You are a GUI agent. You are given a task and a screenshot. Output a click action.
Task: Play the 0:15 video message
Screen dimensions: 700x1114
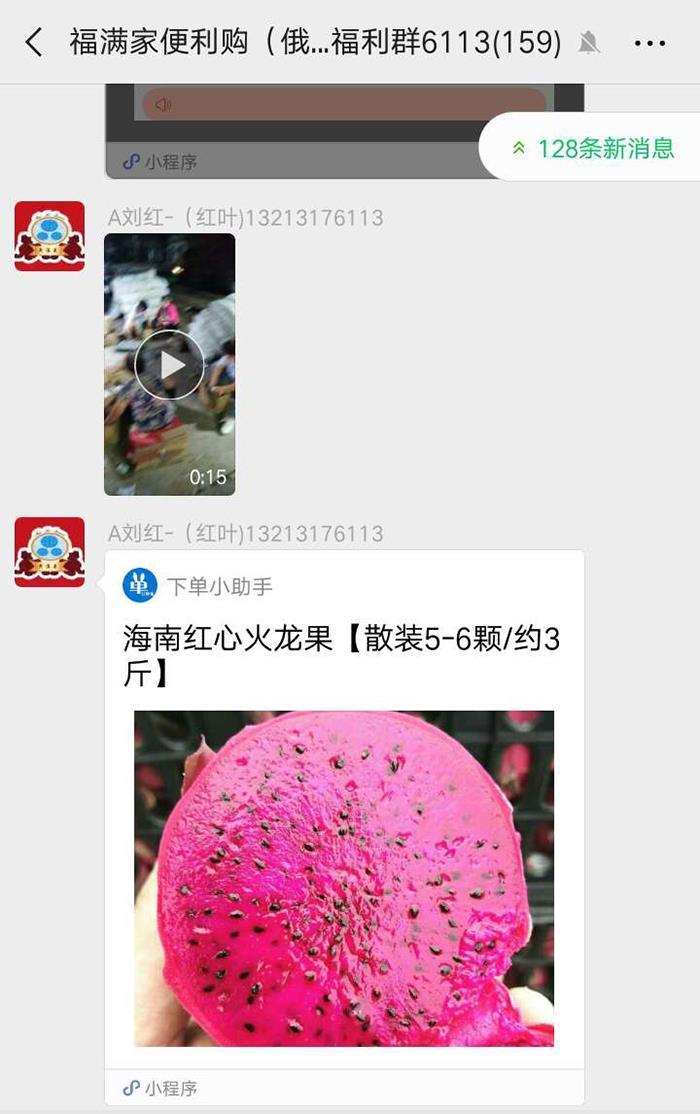coord(169,365)
